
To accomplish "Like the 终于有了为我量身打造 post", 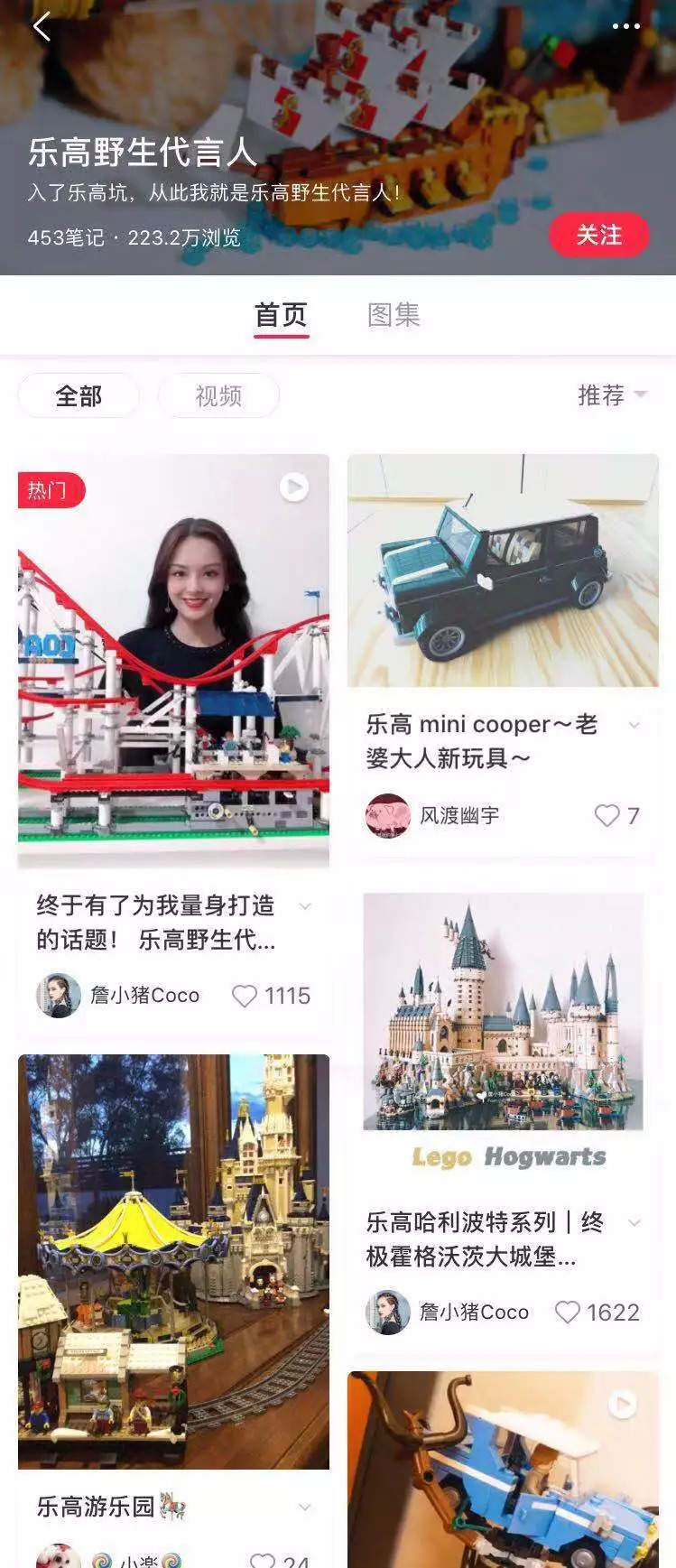I will [245, 996].
